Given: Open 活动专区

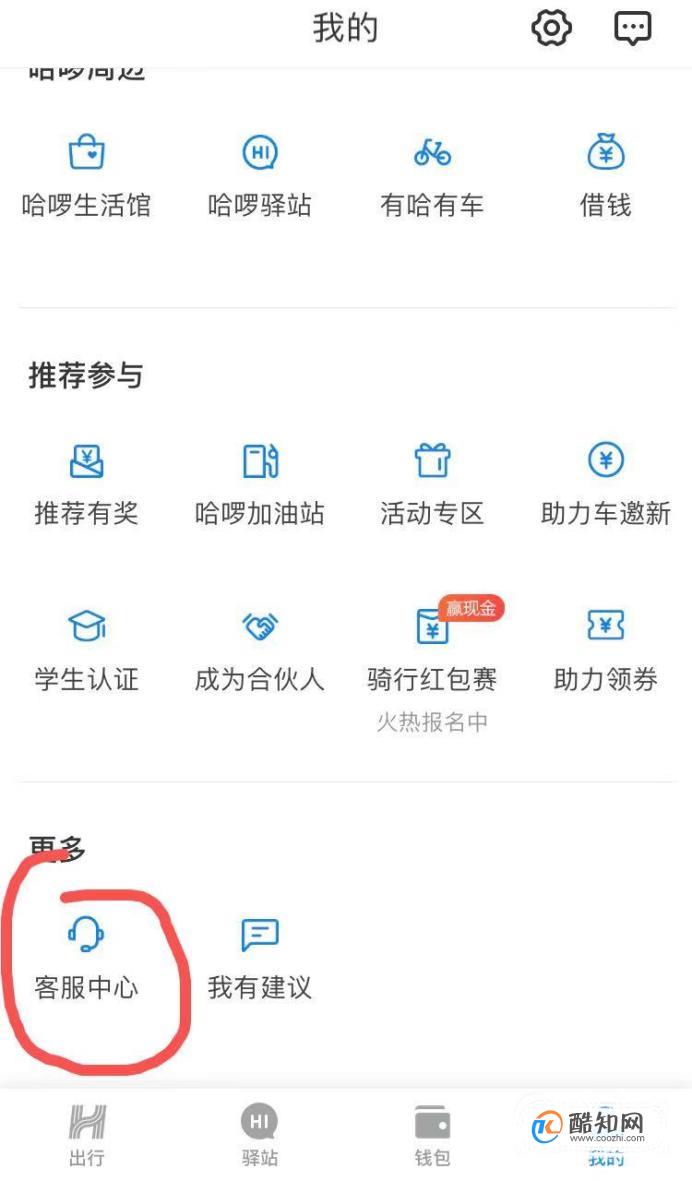Looking at the screenshot, I should [x=432, y=484].
